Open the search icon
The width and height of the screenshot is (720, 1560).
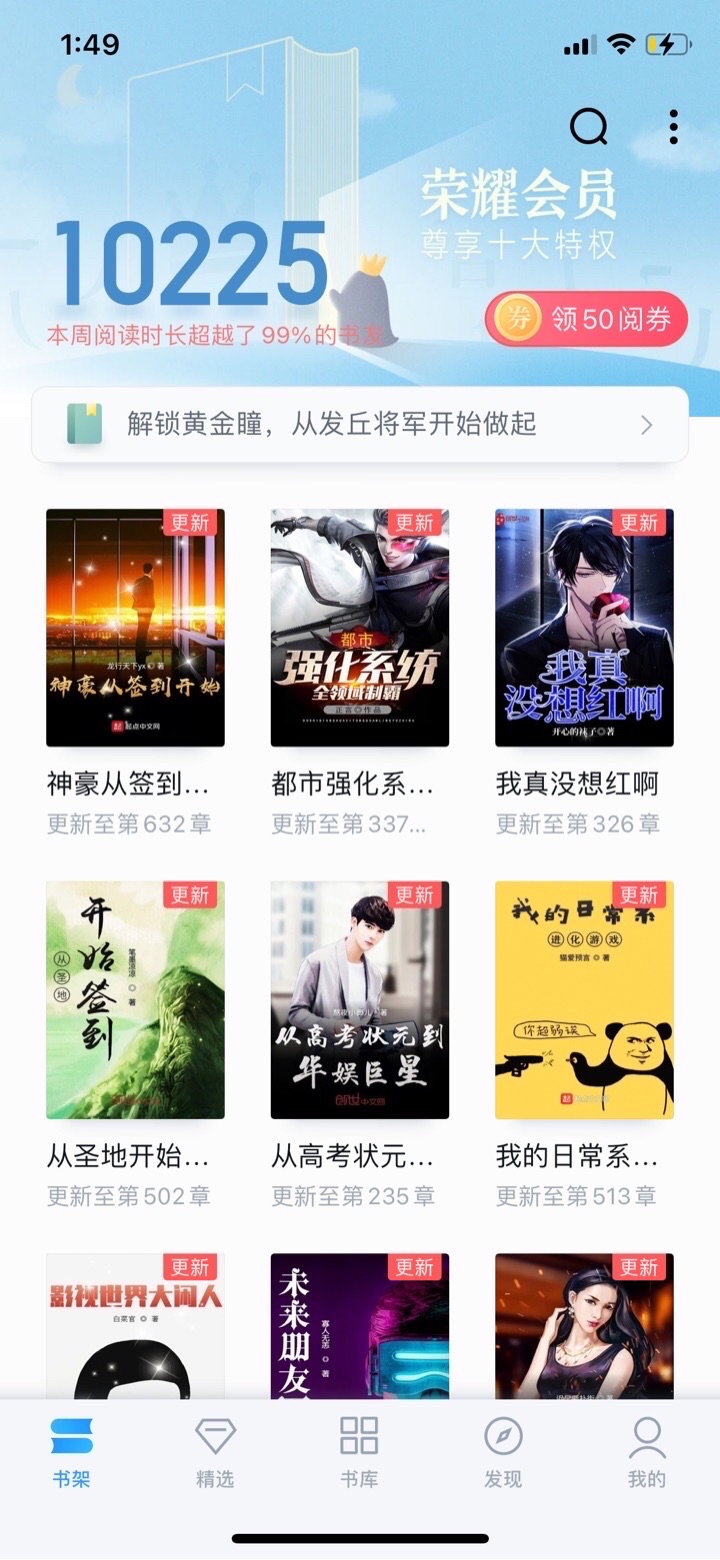click(588, 127)
